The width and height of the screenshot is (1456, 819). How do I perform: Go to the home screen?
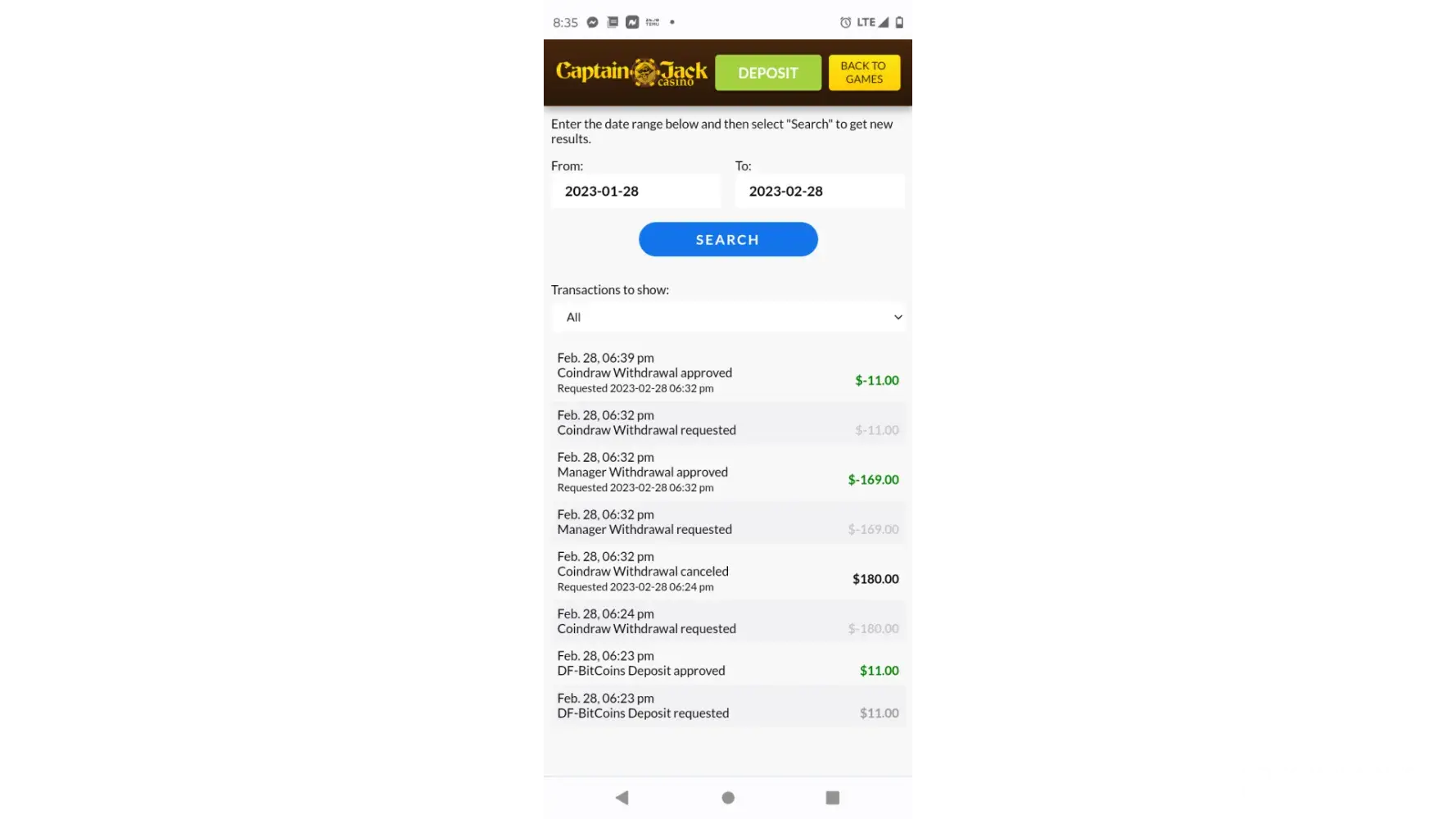(728, 798)
